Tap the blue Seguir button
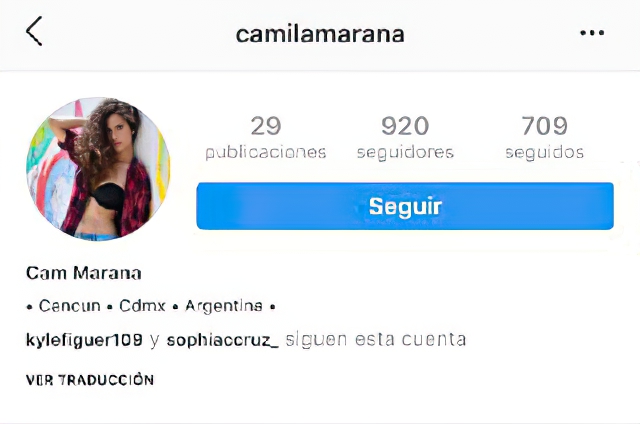This screenshot has height=424, width=640. click(405, 207)
